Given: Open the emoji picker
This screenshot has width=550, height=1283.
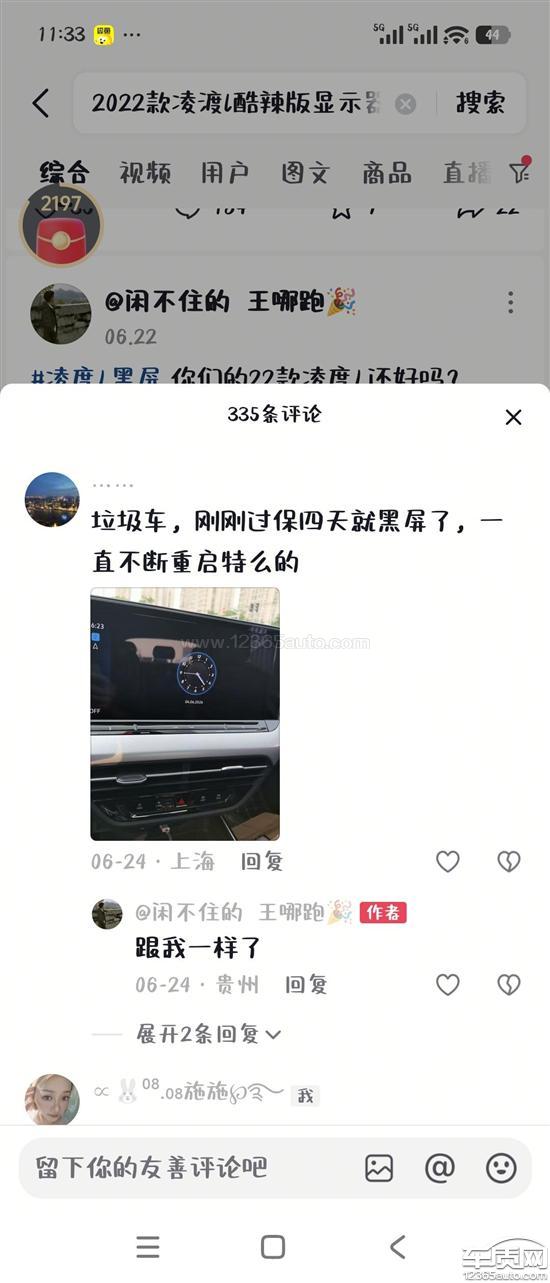Looking at the screenshot, I should click(x=501, y=1167).
